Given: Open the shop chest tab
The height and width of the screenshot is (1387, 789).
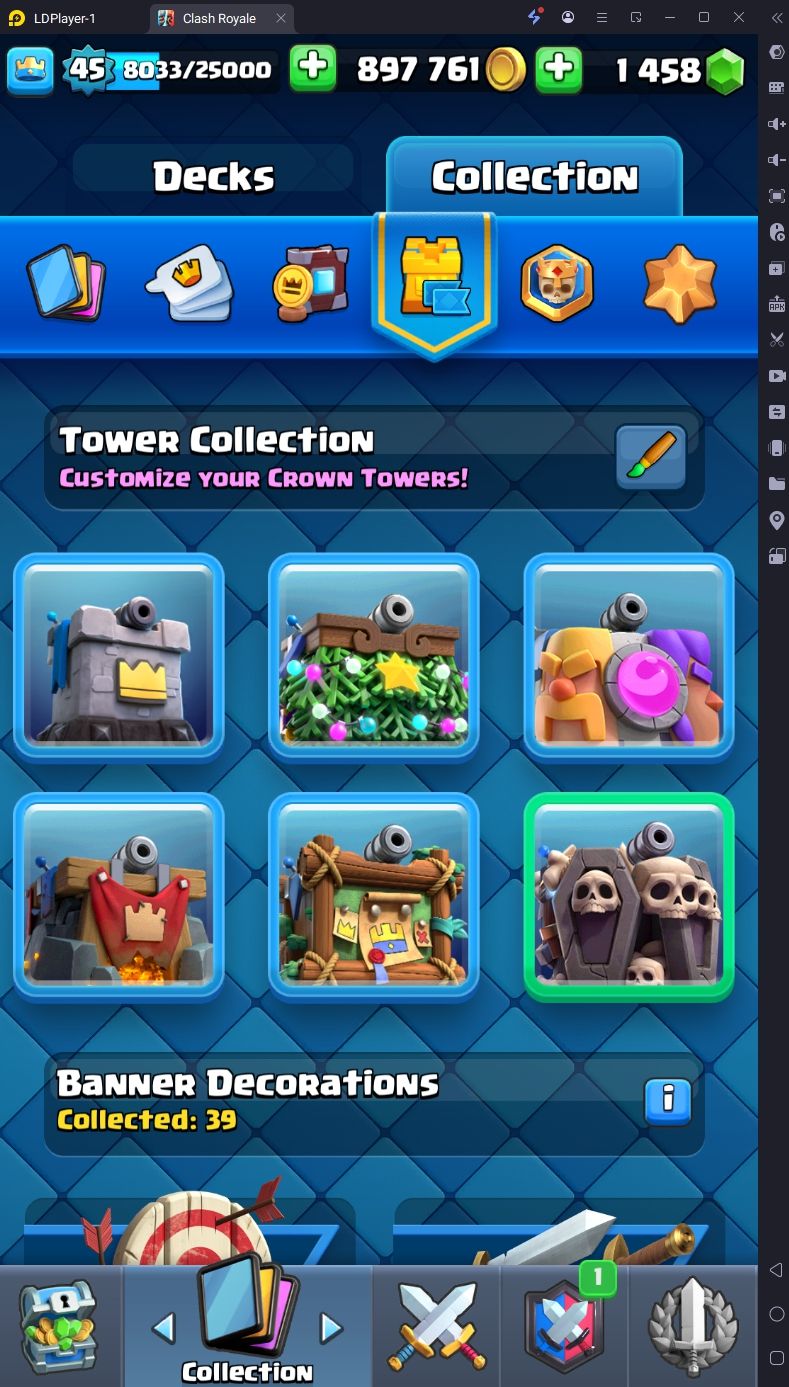Looking at the screenshot, I should [x=59, y=1326].
